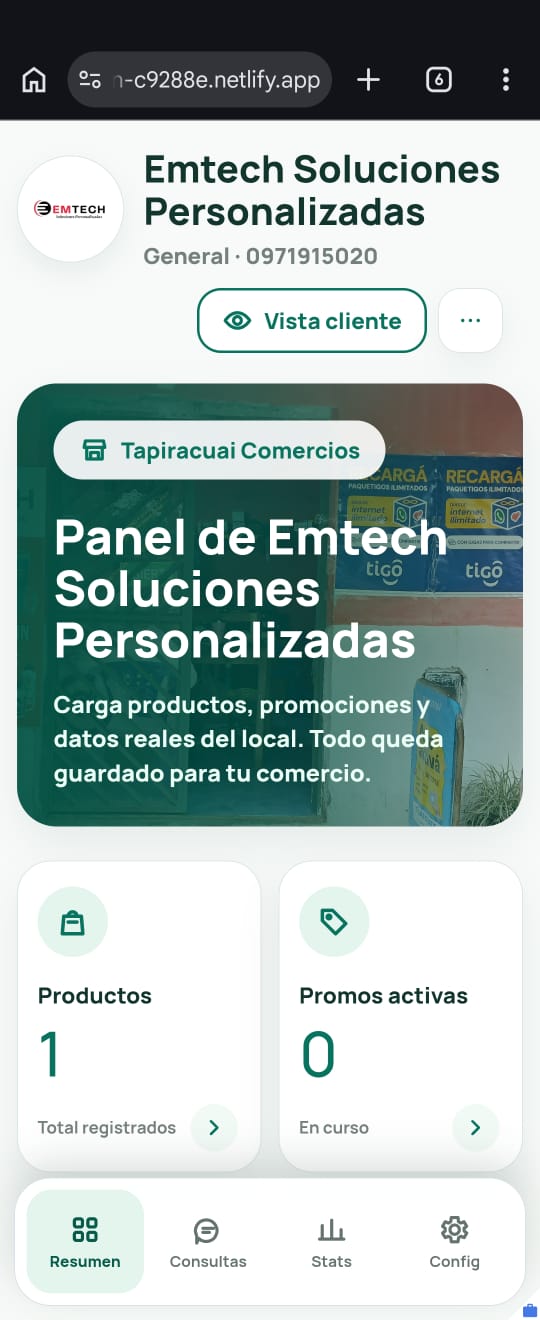Open the Config tab

tap(454, 1241)
